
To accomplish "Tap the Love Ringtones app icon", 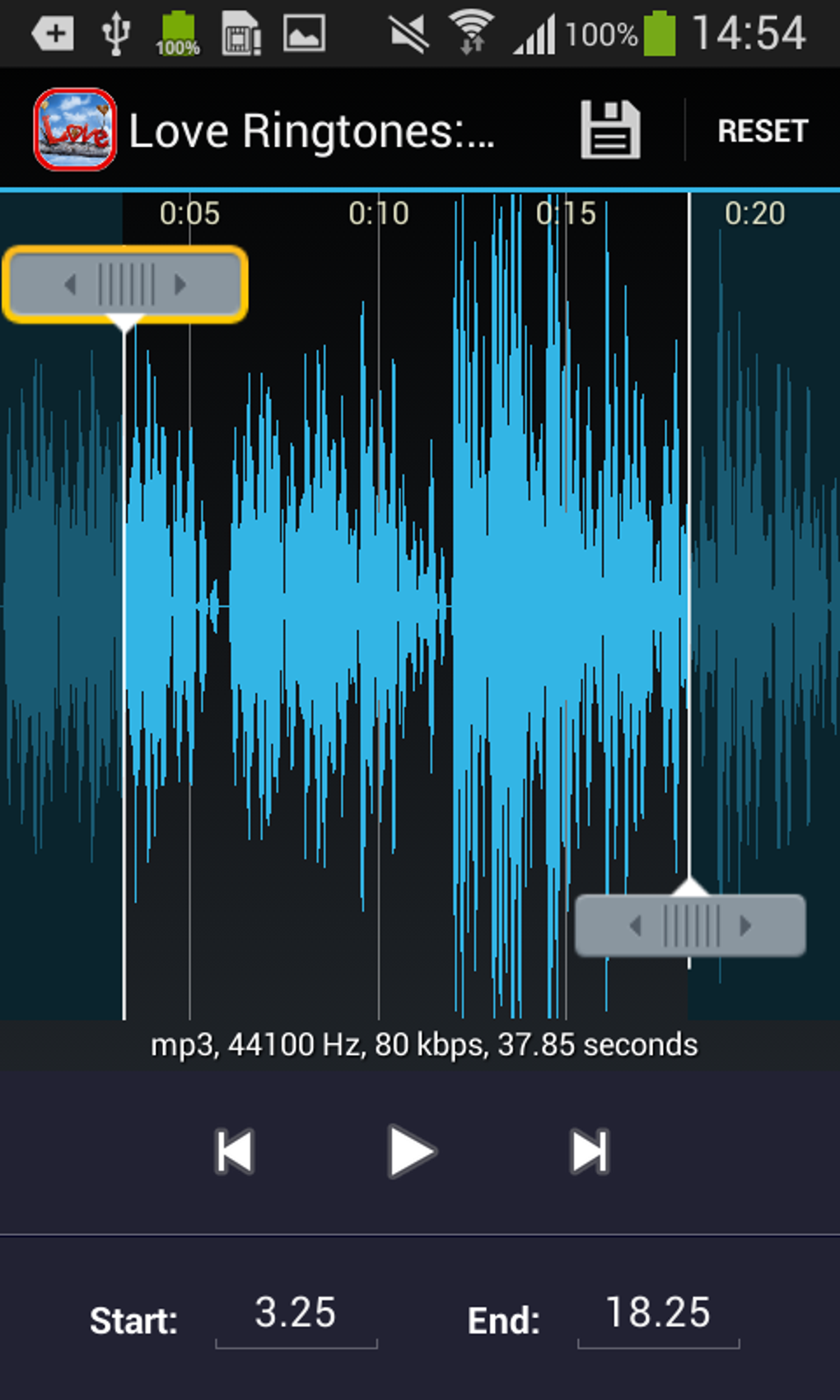I will click(74, 130).
